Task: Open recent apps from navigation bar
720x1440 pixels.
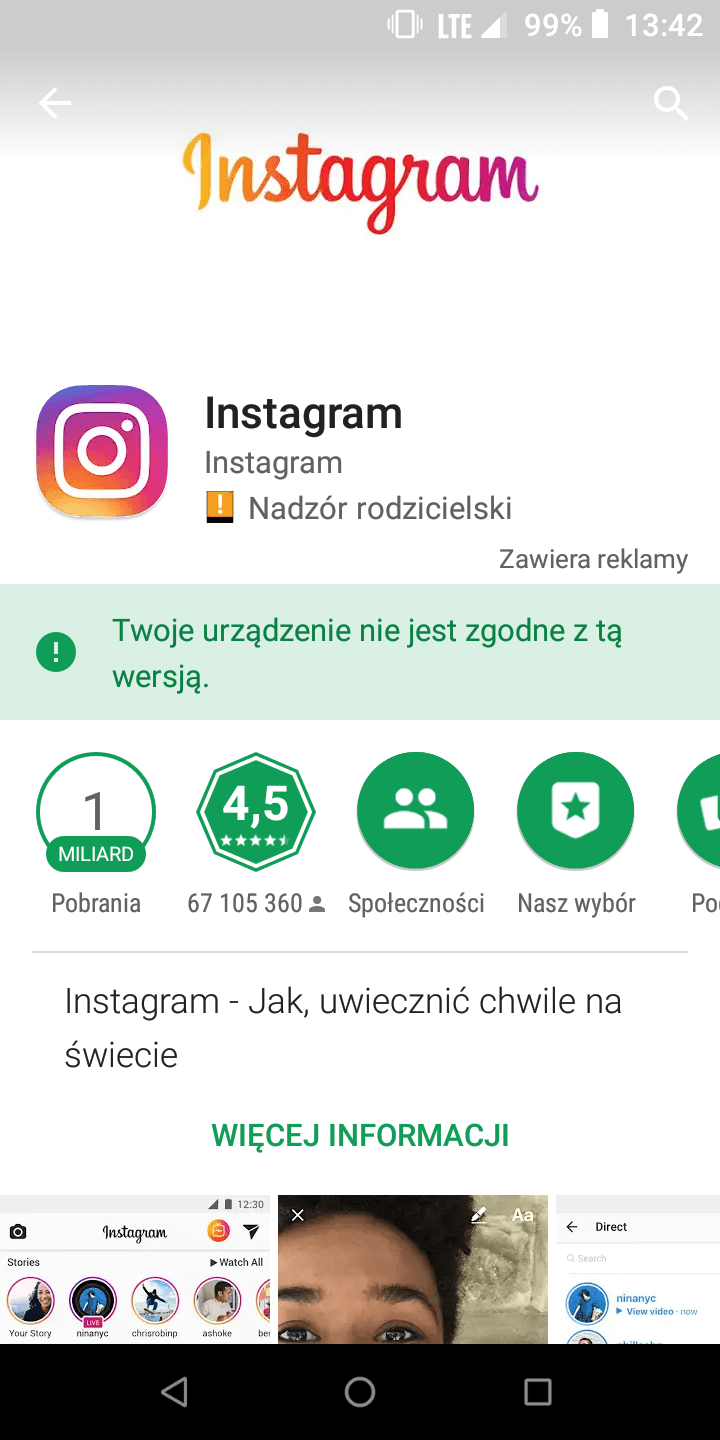Action: pos(538,1392)
